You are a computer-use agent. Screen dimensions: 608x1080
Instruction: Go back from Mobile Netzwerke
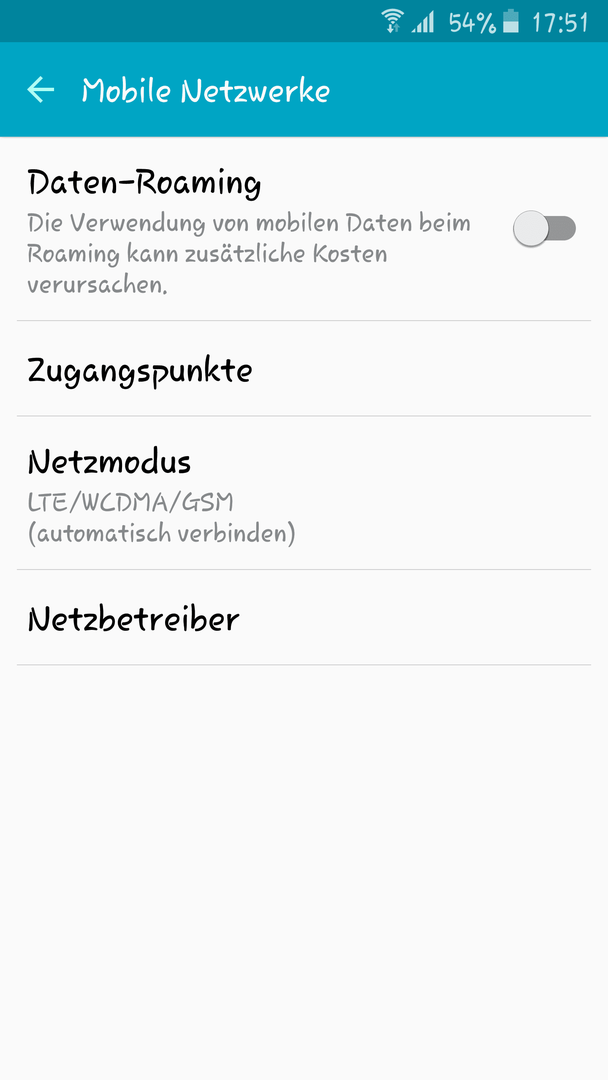coord(41,90)
